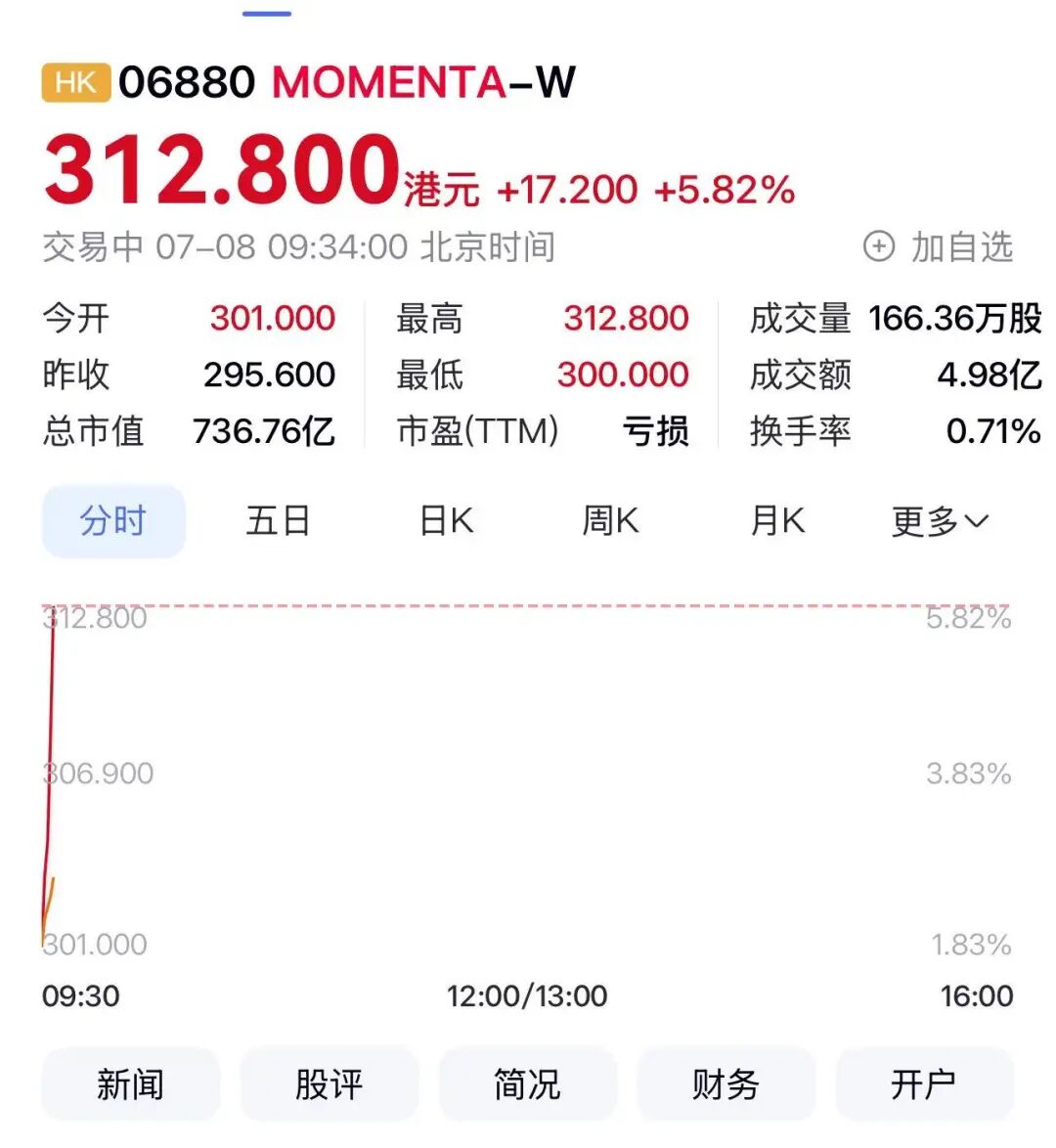Add MOMENTA-W to watchlist via 加自选
Viewport: 1056px width, 1148px height.
(x=938, y=246)
